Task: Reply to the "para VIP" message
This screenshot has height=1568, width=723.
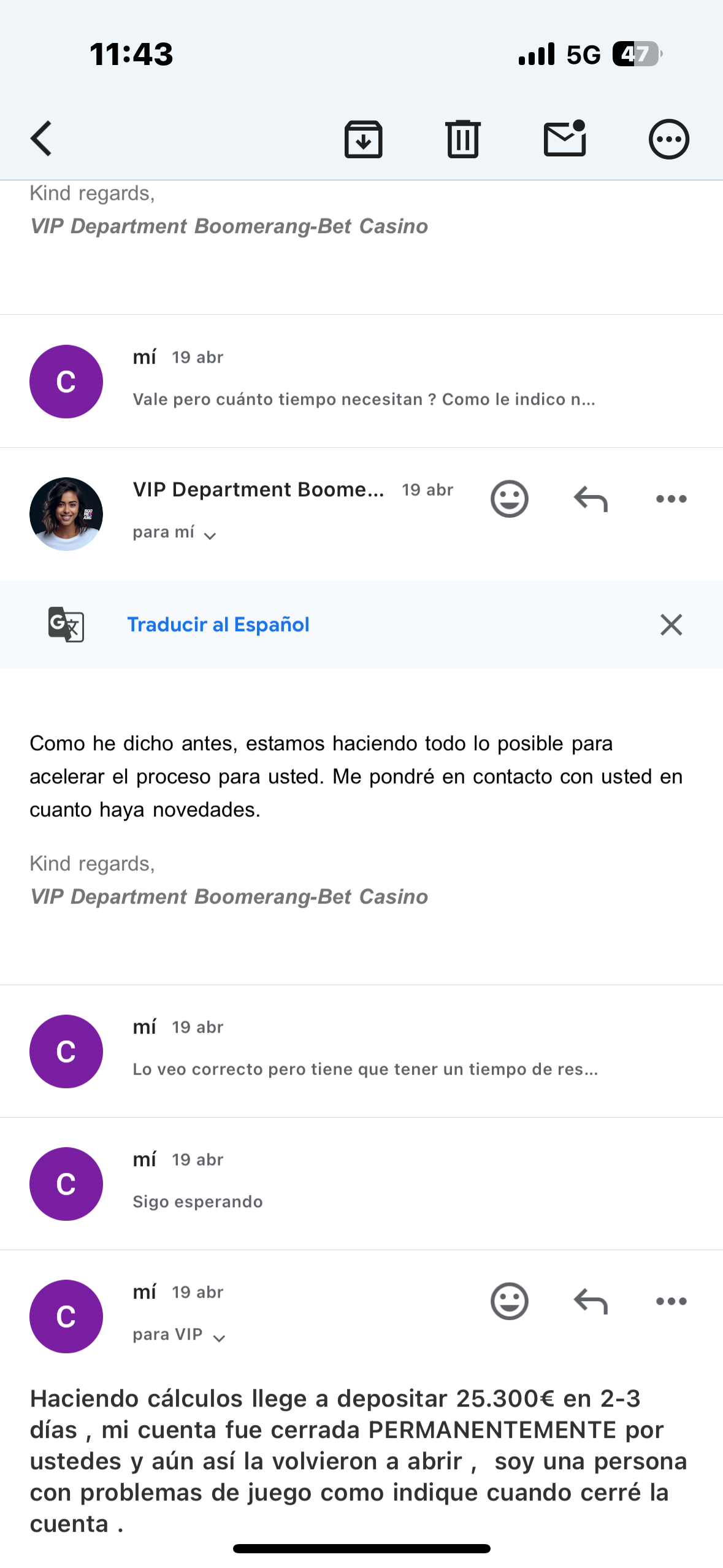Action: pos(591,1301)
